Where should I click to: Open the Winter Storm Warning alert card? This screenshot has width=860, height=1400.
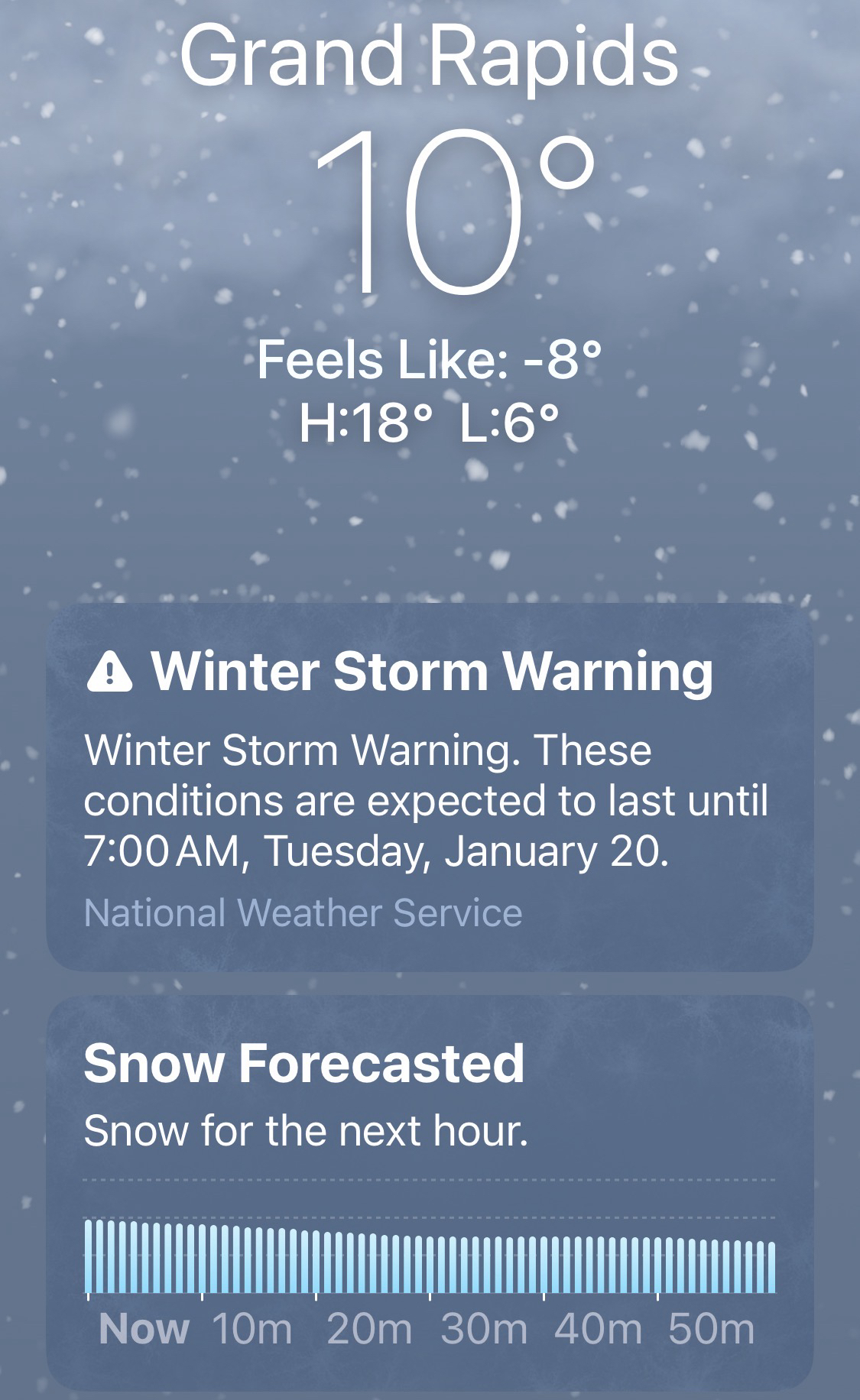pos(430,787)
